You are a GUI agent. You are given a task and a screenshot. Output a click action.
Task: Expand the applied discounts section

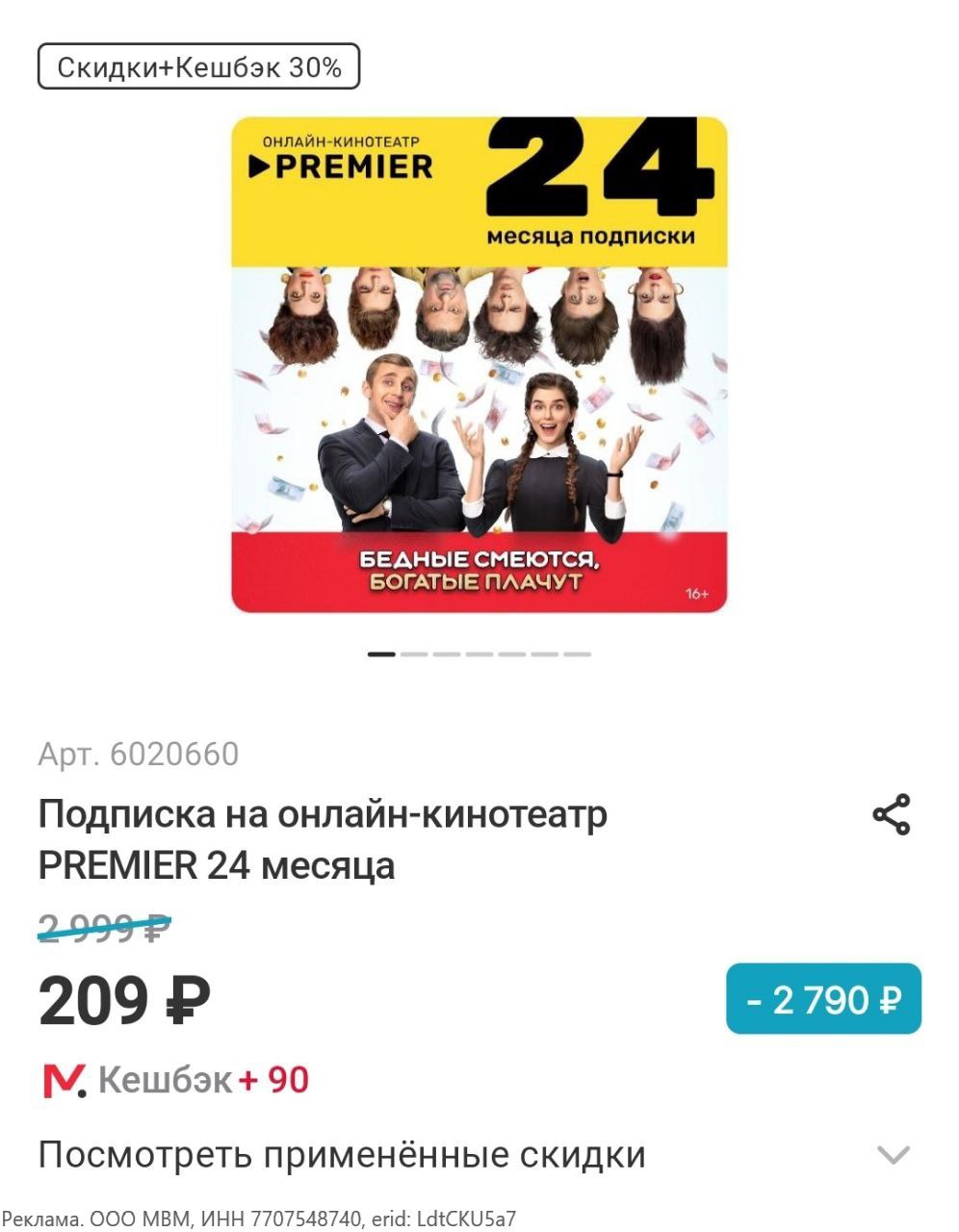pos(894,1154)
